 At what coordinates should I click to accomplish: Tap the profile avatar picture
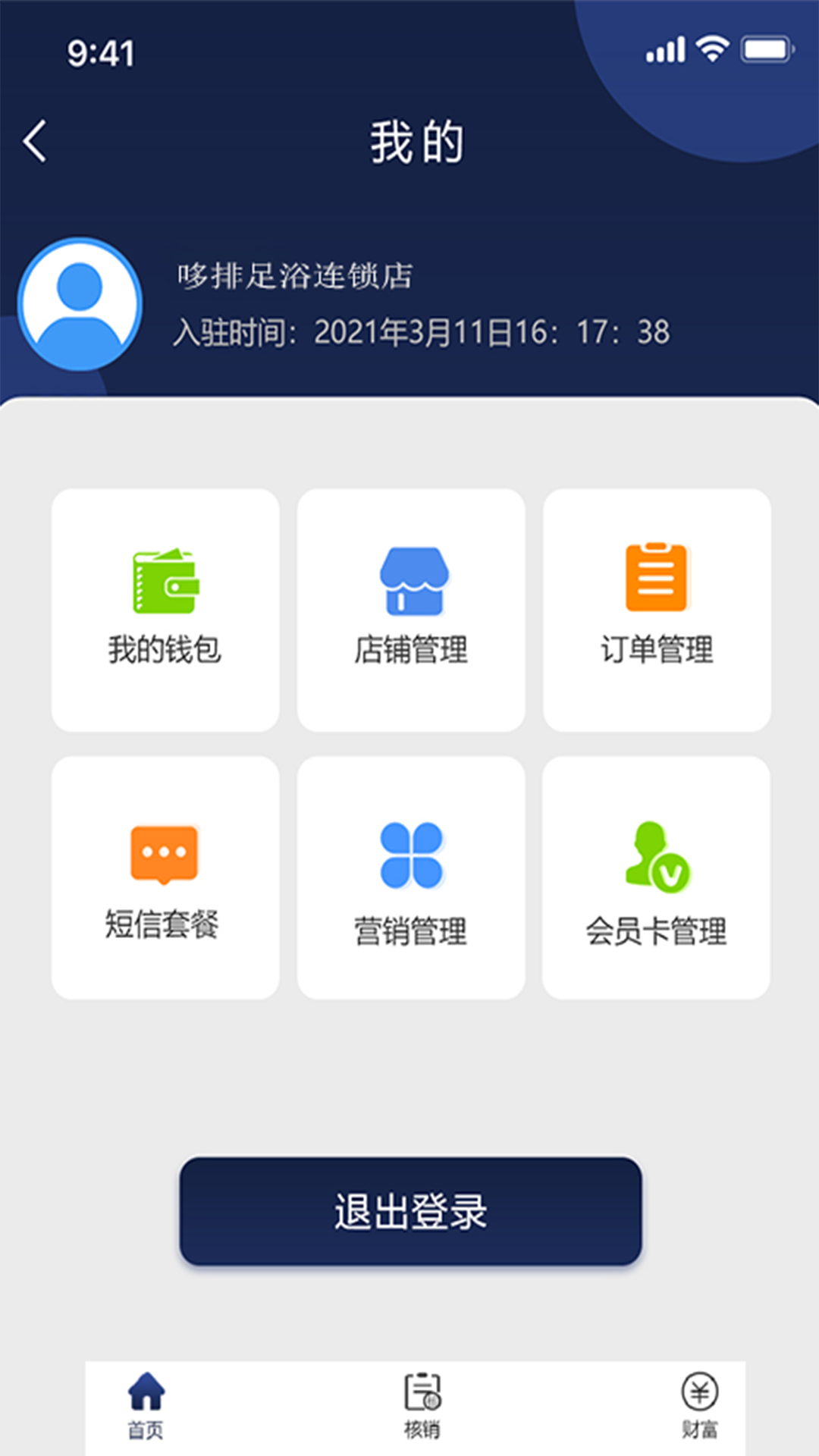click(x=80, y=304)
